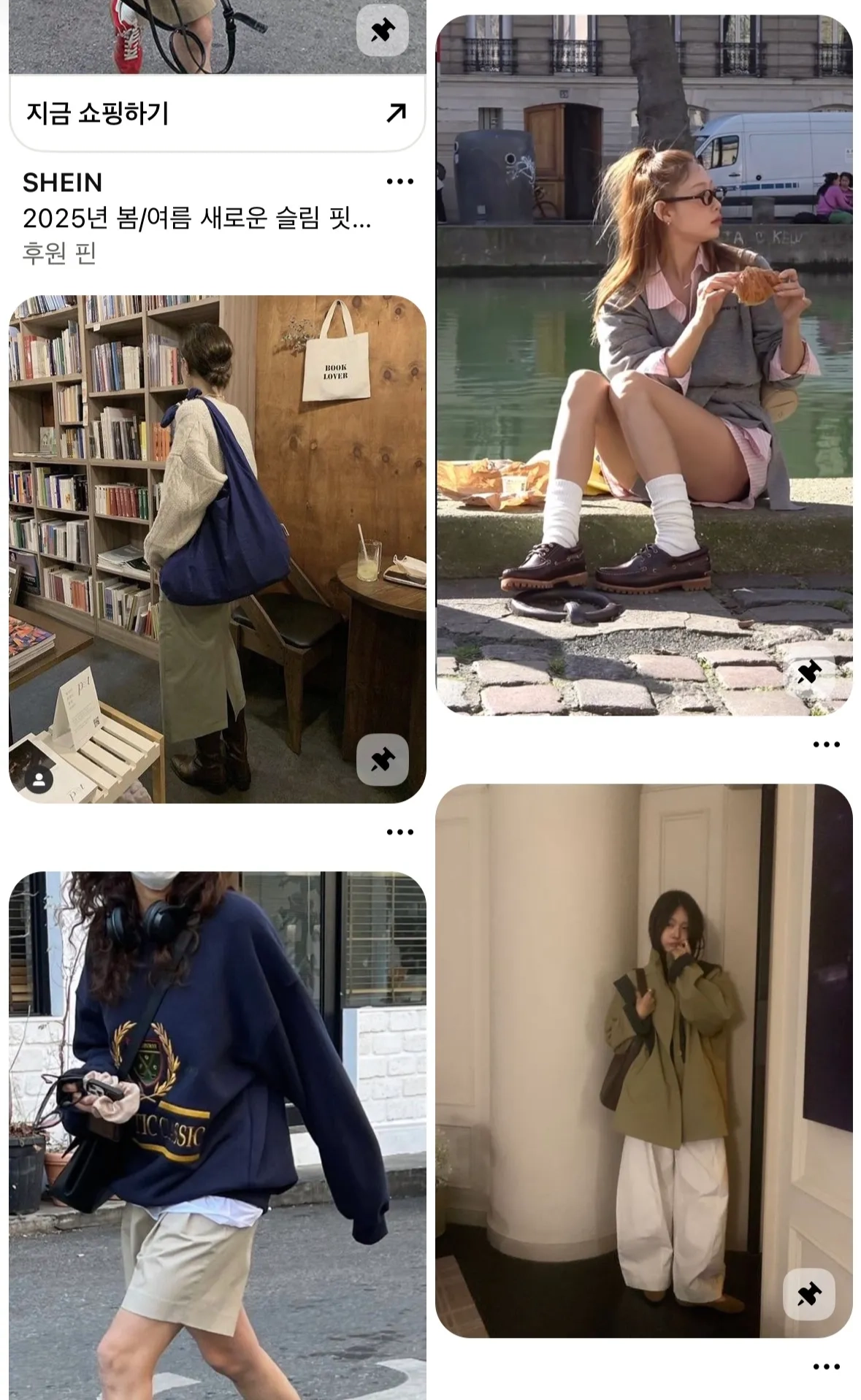
Task: Open the canal-side outfit pin
Action: [x=644, y=365]
